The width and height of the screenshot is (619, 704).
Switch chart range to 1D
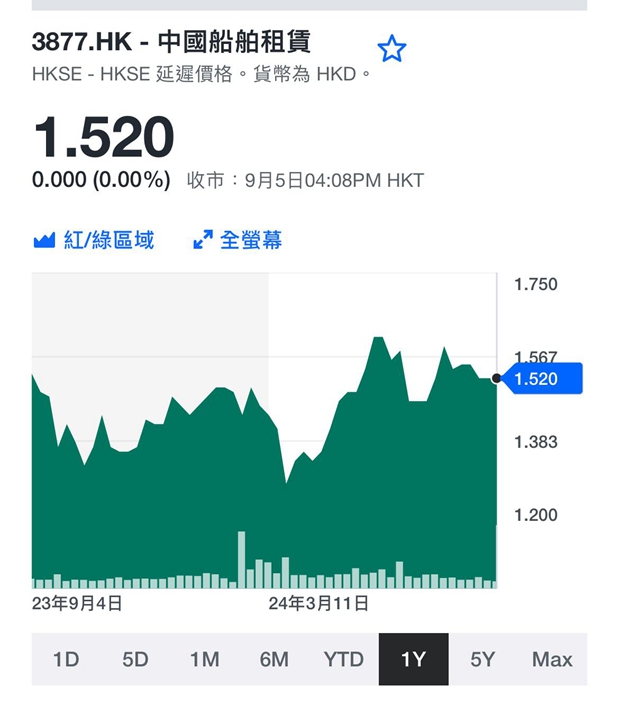click(66, 659)
